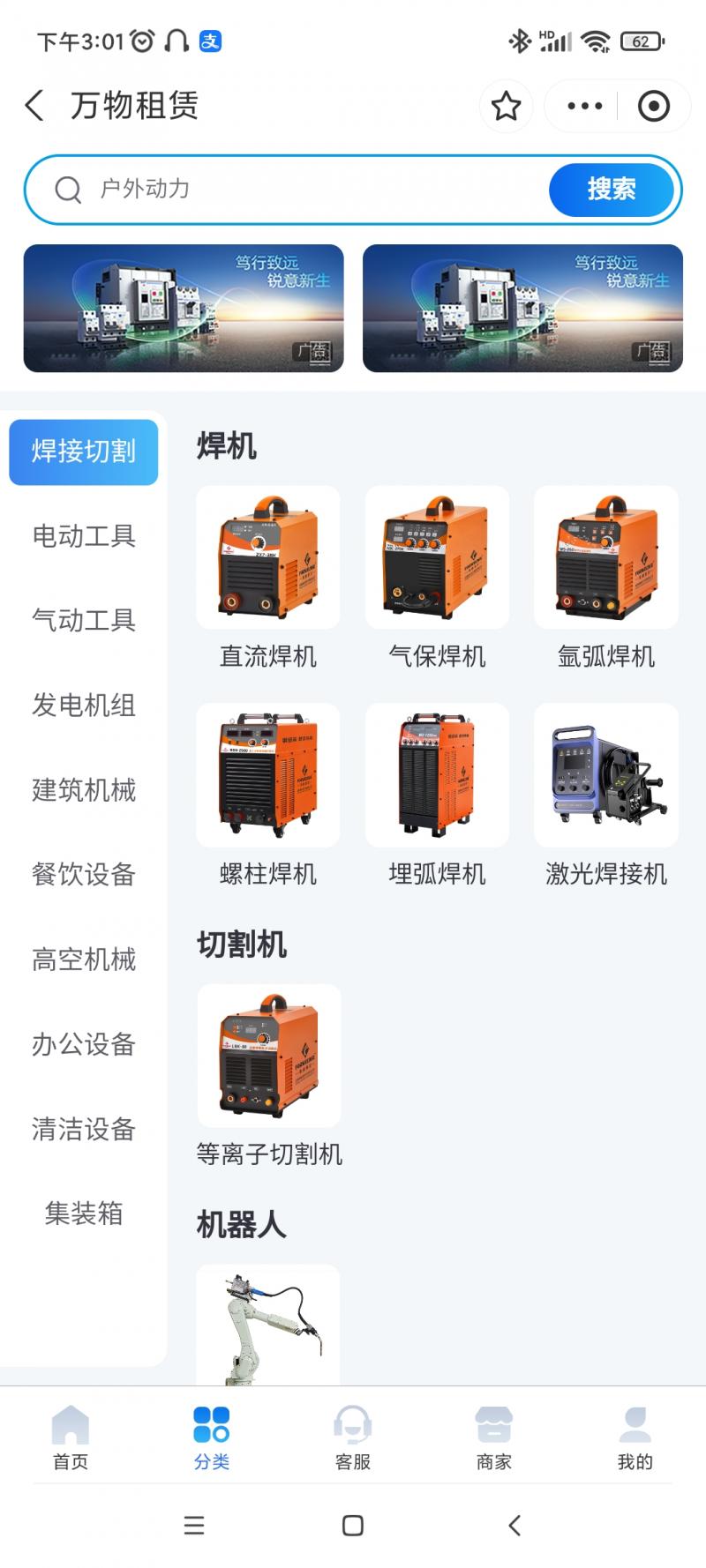Open the 氩弧焊机 item
Viewport: 706px width, 1568px height.
(605, 578)
